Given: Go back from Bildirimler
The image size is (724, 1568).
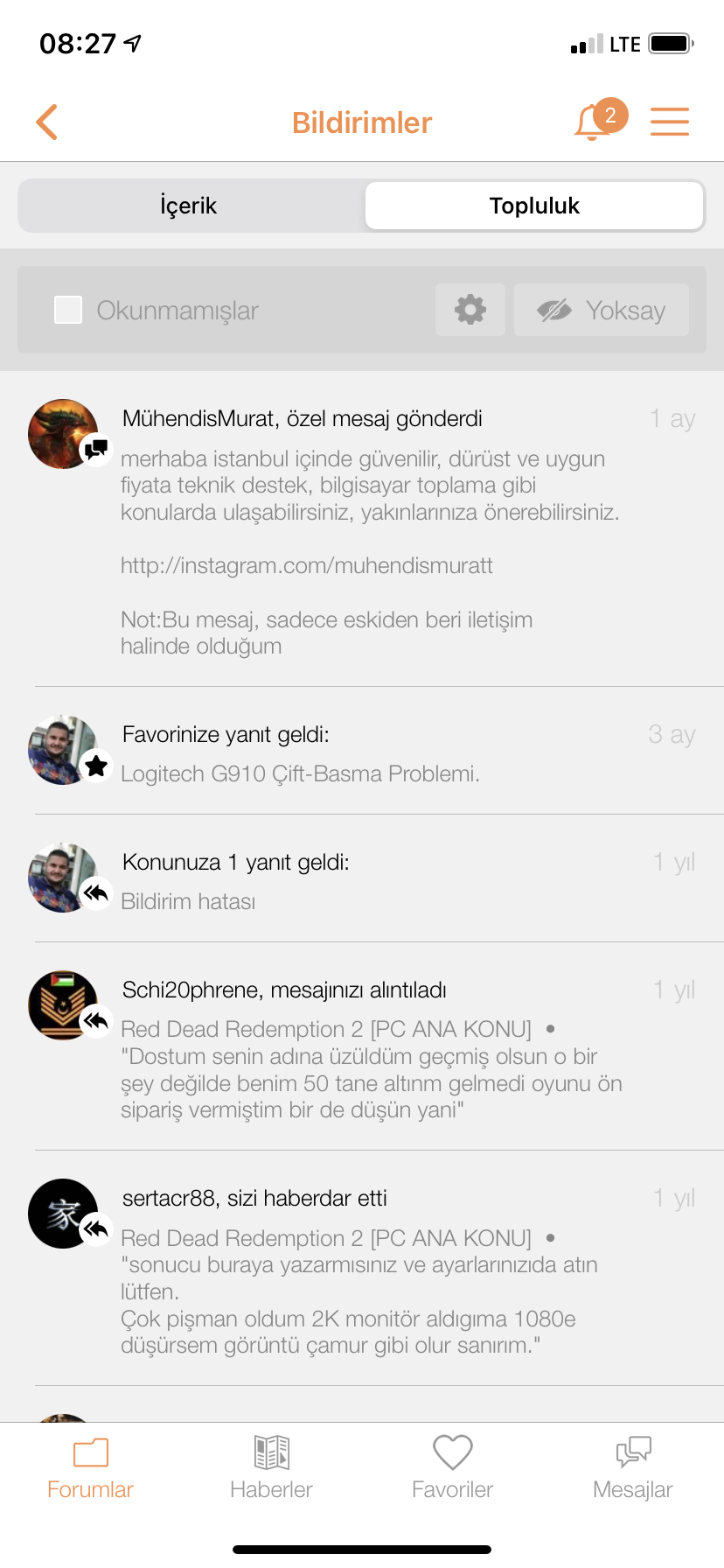Looking at the screenshot, I should click(x=47, y=122).
